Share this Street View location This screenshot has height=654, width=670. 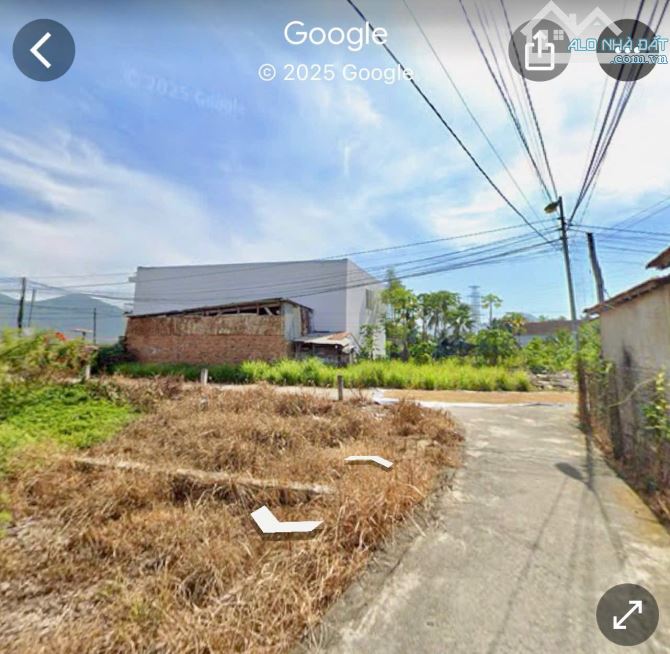point(539,50)
